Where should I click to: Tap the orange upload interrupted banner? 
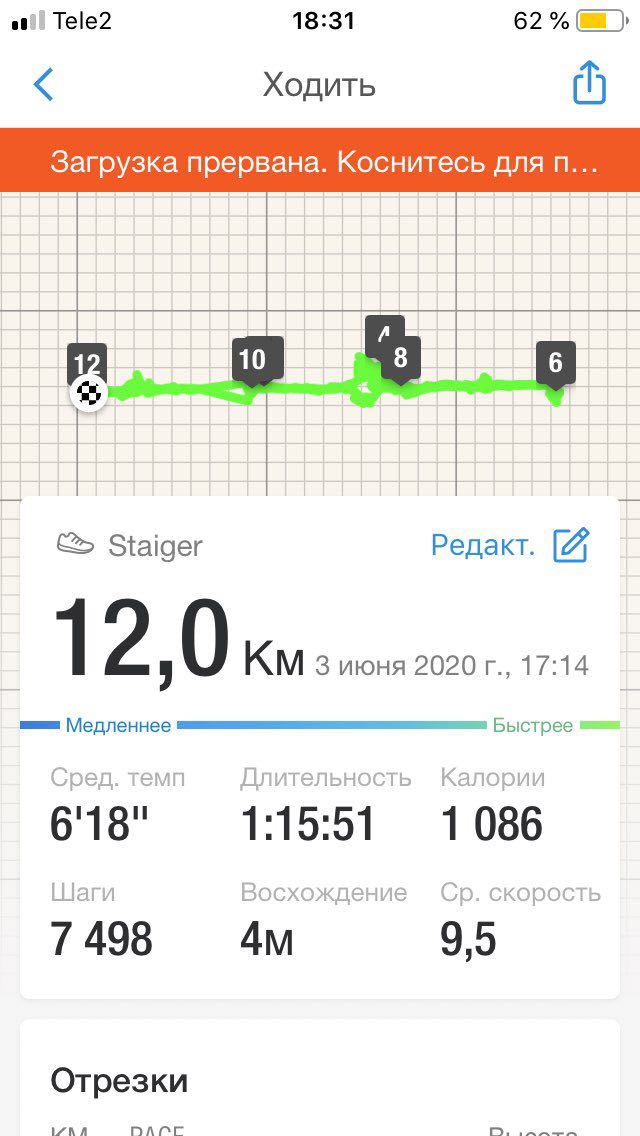click(x=320, y=161)
